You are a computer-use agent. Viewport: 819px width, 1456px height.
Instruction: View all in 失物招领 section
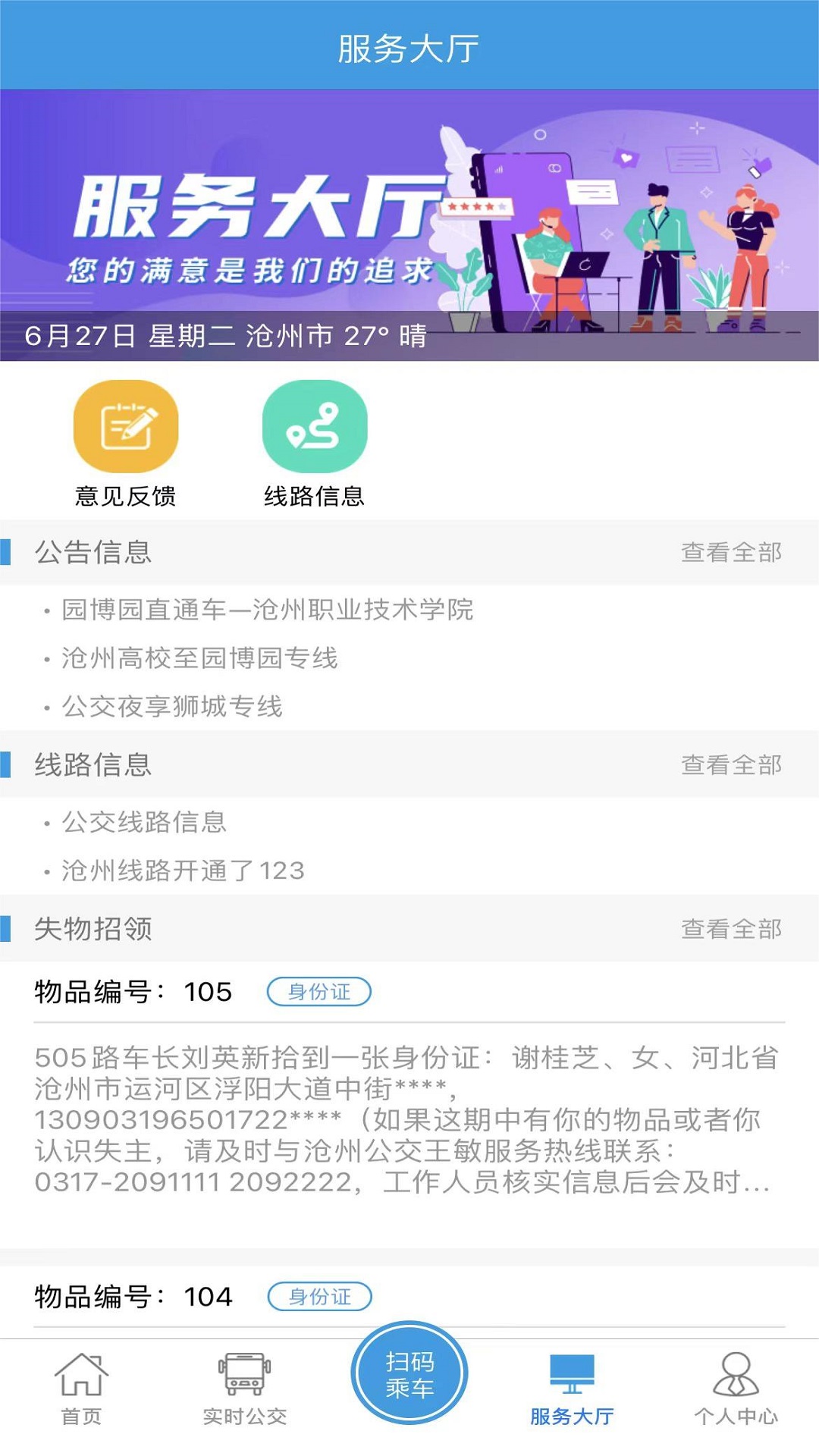[x=730, y=929]
